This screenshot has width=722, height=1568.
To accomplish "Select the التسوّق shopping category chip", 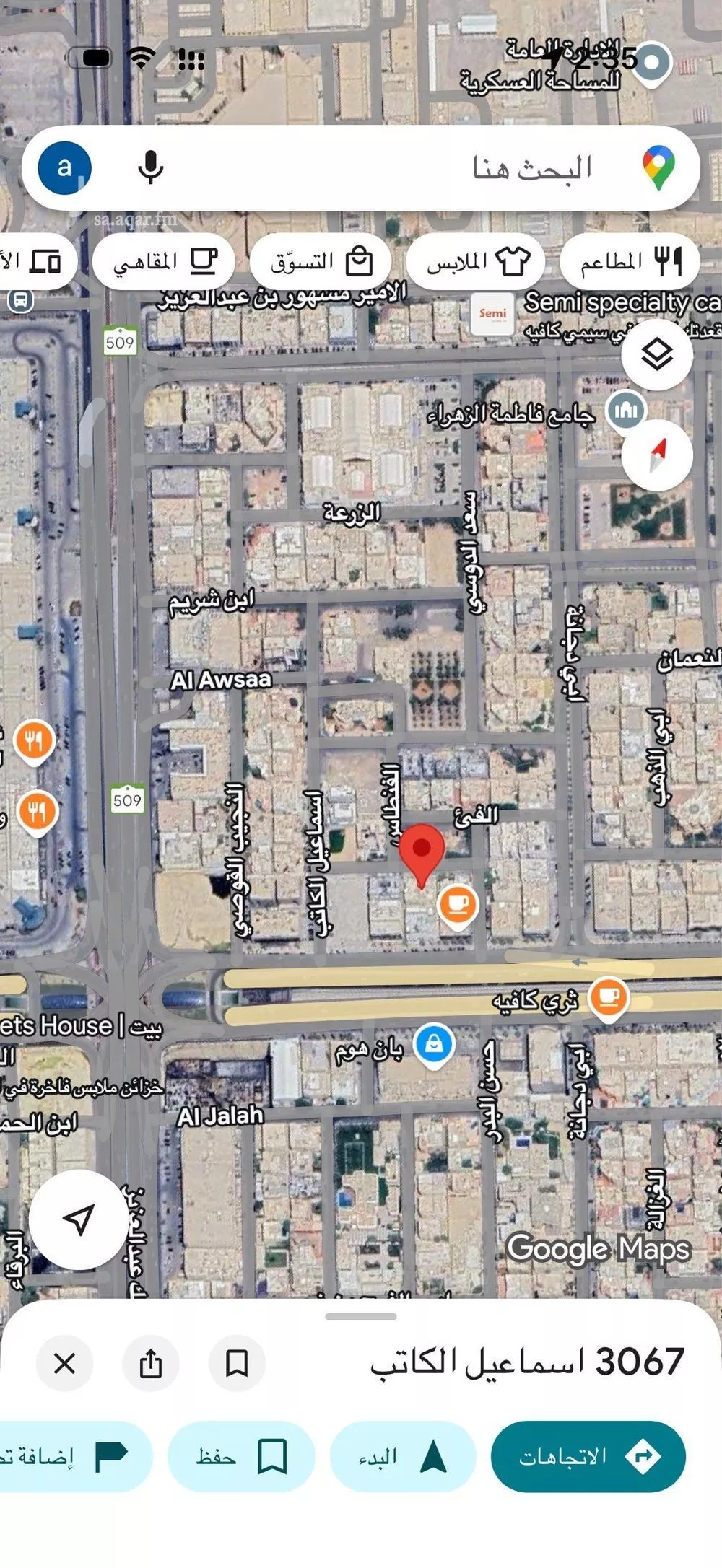I will (323, 261).
